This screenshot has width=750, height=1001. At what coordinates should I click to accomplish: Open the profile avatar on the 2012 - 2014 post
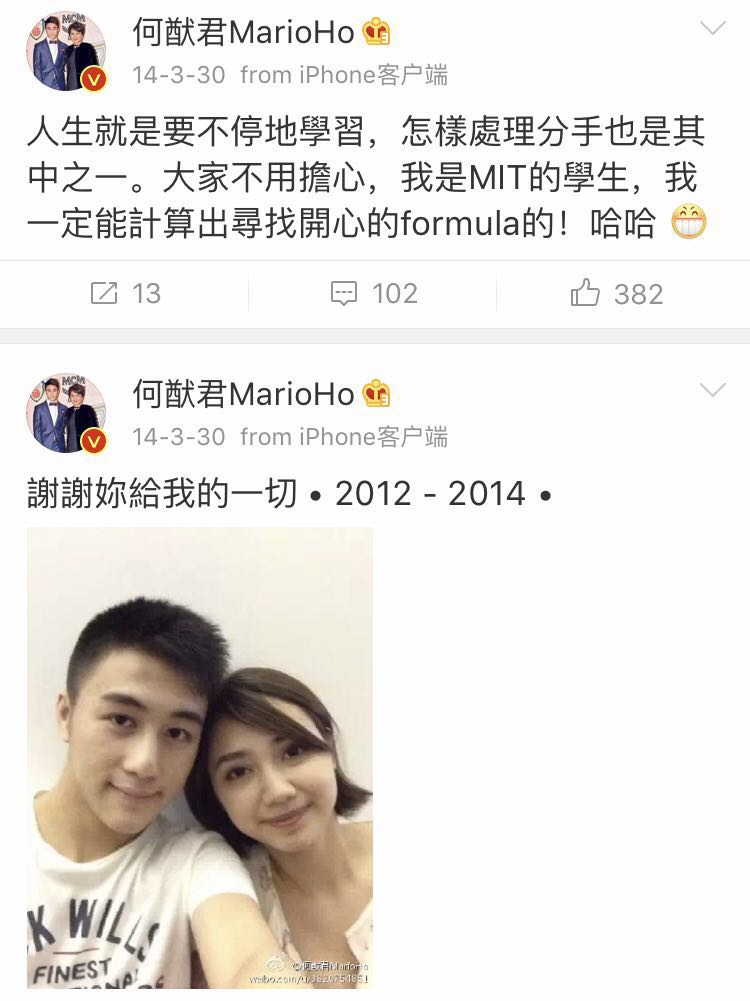[66, 413]
